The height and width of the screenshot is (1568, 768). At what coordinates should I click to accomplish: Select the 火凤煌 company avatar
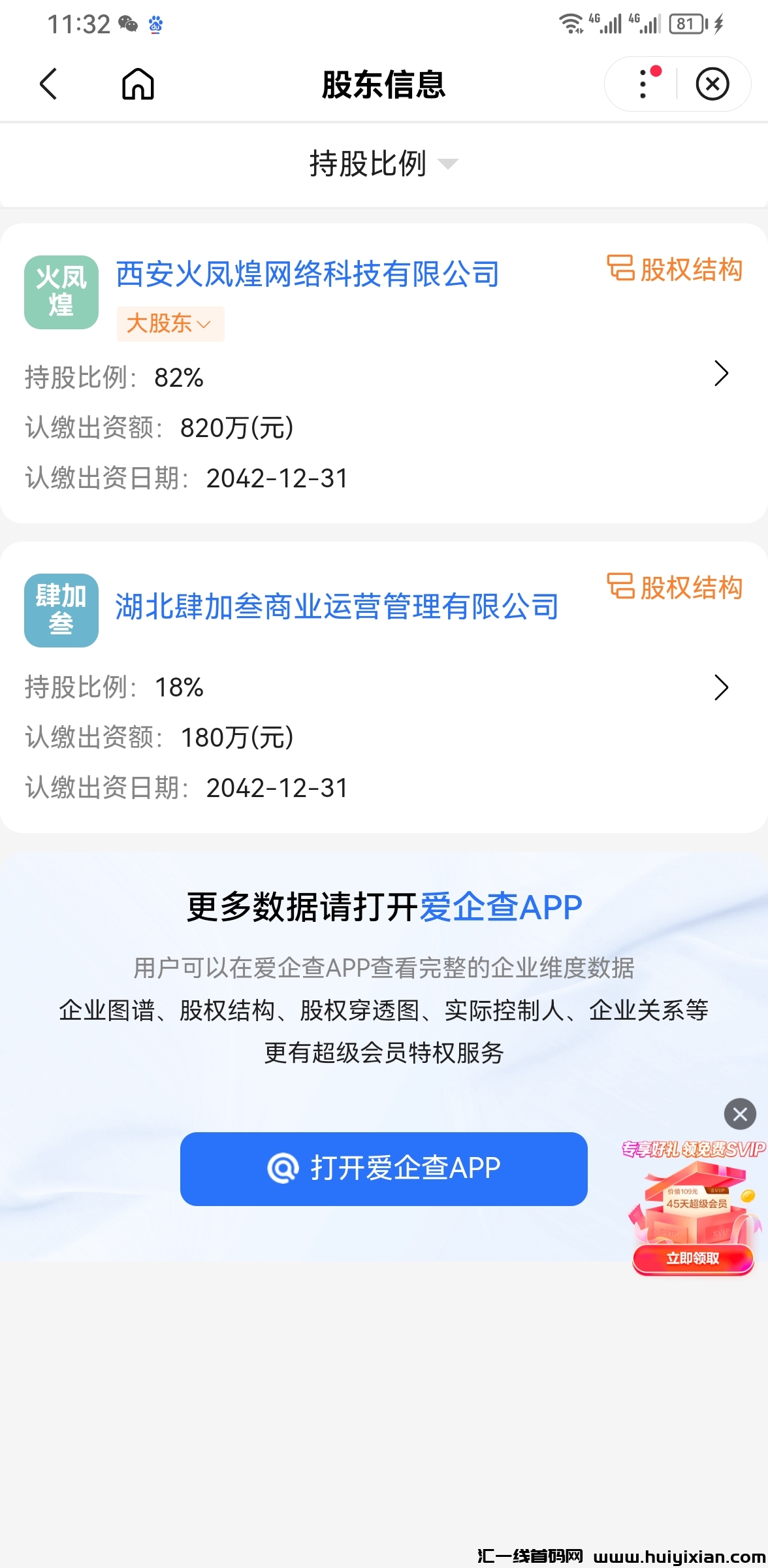click(x=61, y=291)
